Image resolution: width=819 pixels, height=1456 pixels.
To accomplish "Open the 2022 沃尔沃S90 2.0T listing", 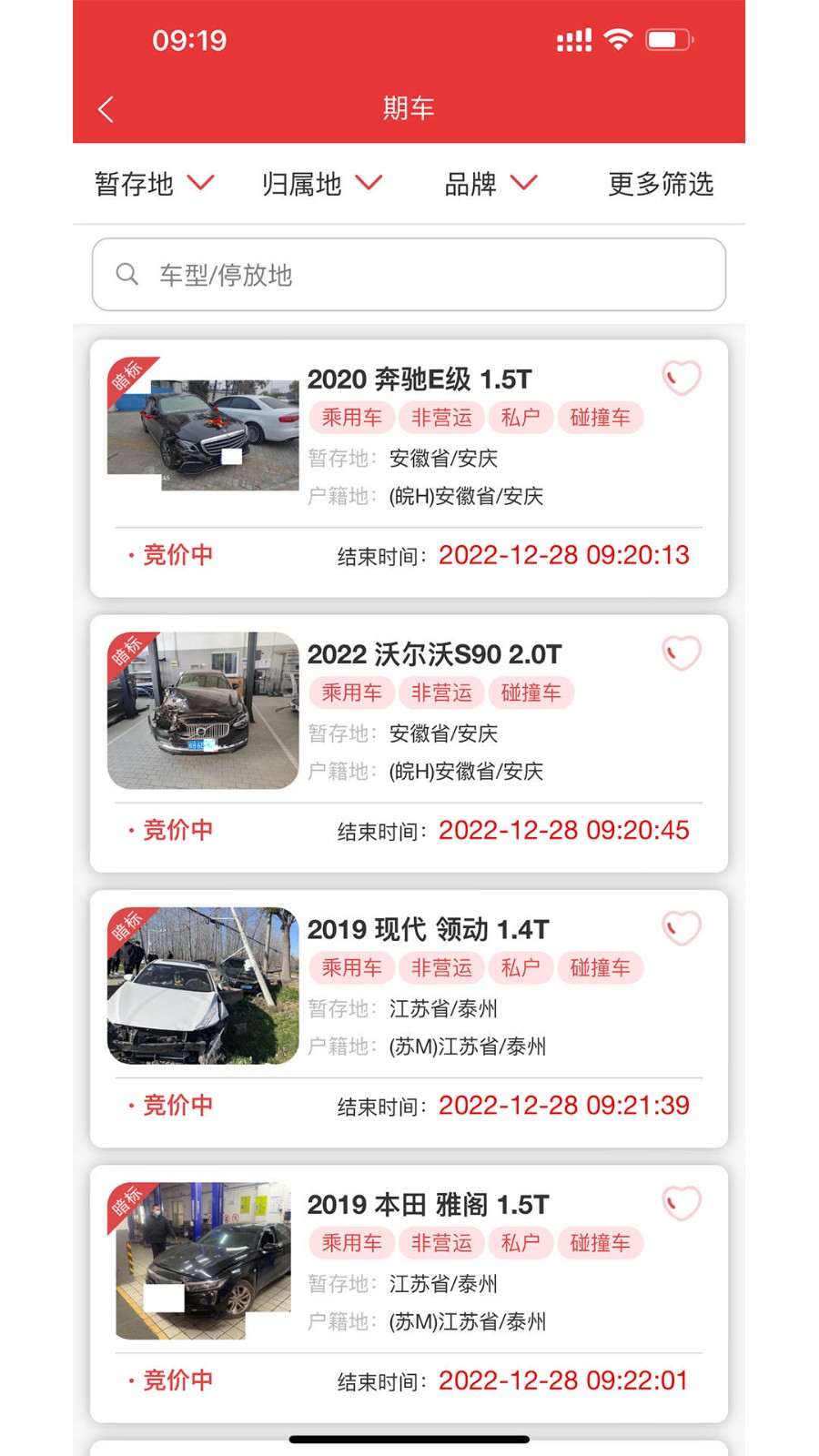I will click(x=434, y=654).
